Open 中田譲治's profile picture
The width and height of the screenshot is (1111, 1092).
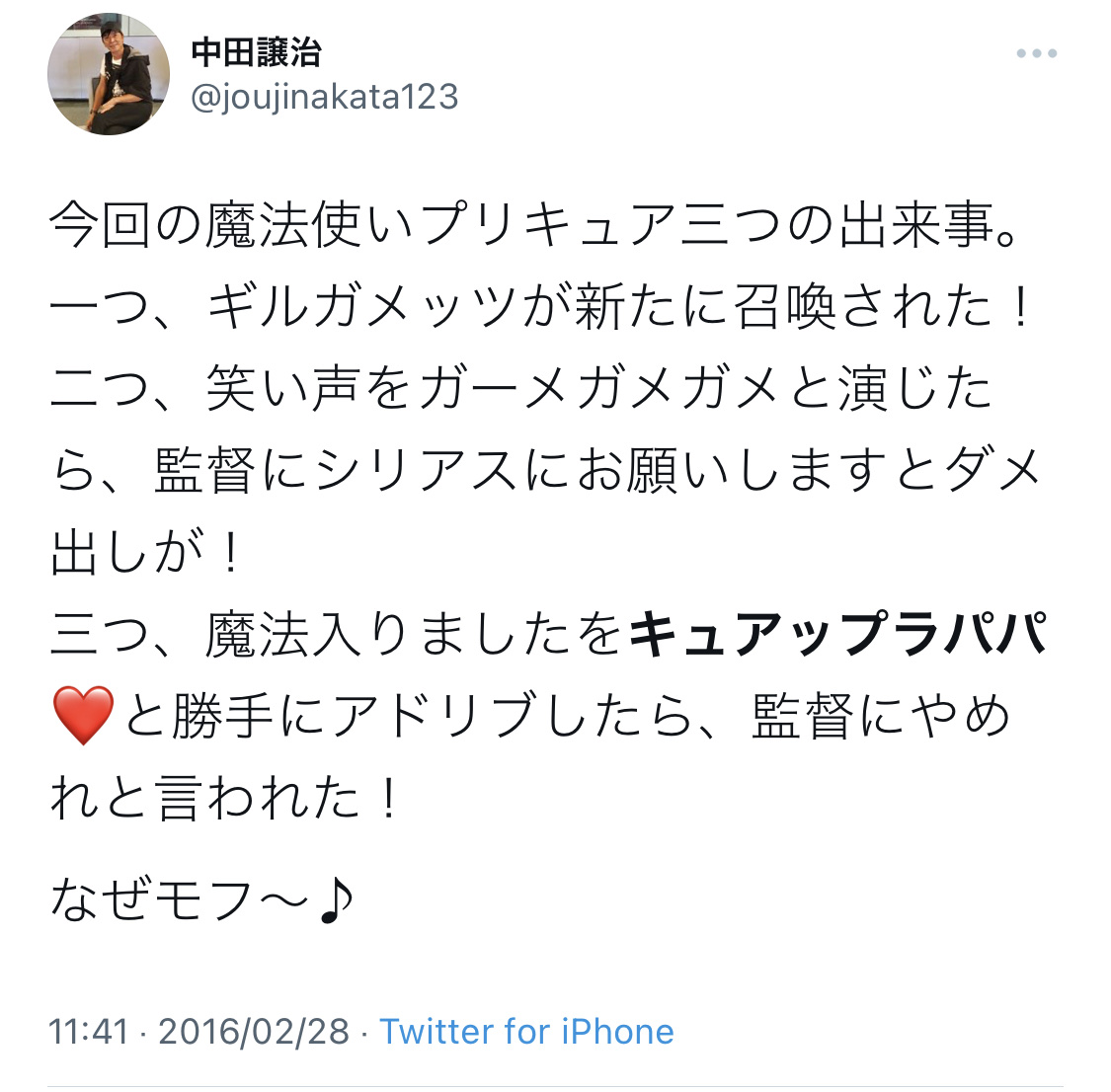pos(109,74)
